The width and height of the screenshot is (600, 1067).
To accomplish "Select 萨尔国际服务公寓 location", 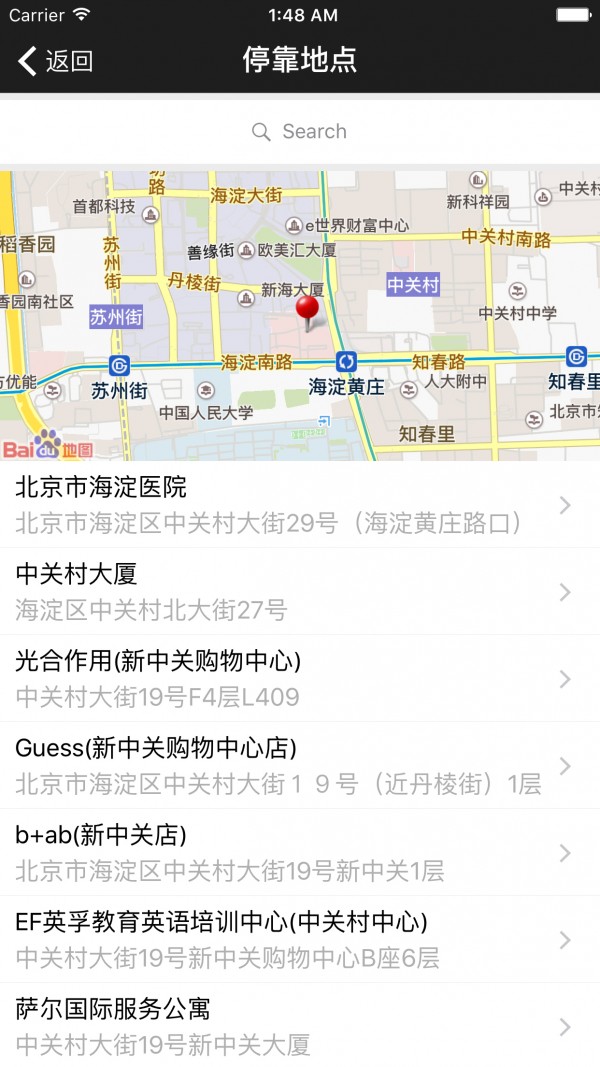I will [300, 1025].
